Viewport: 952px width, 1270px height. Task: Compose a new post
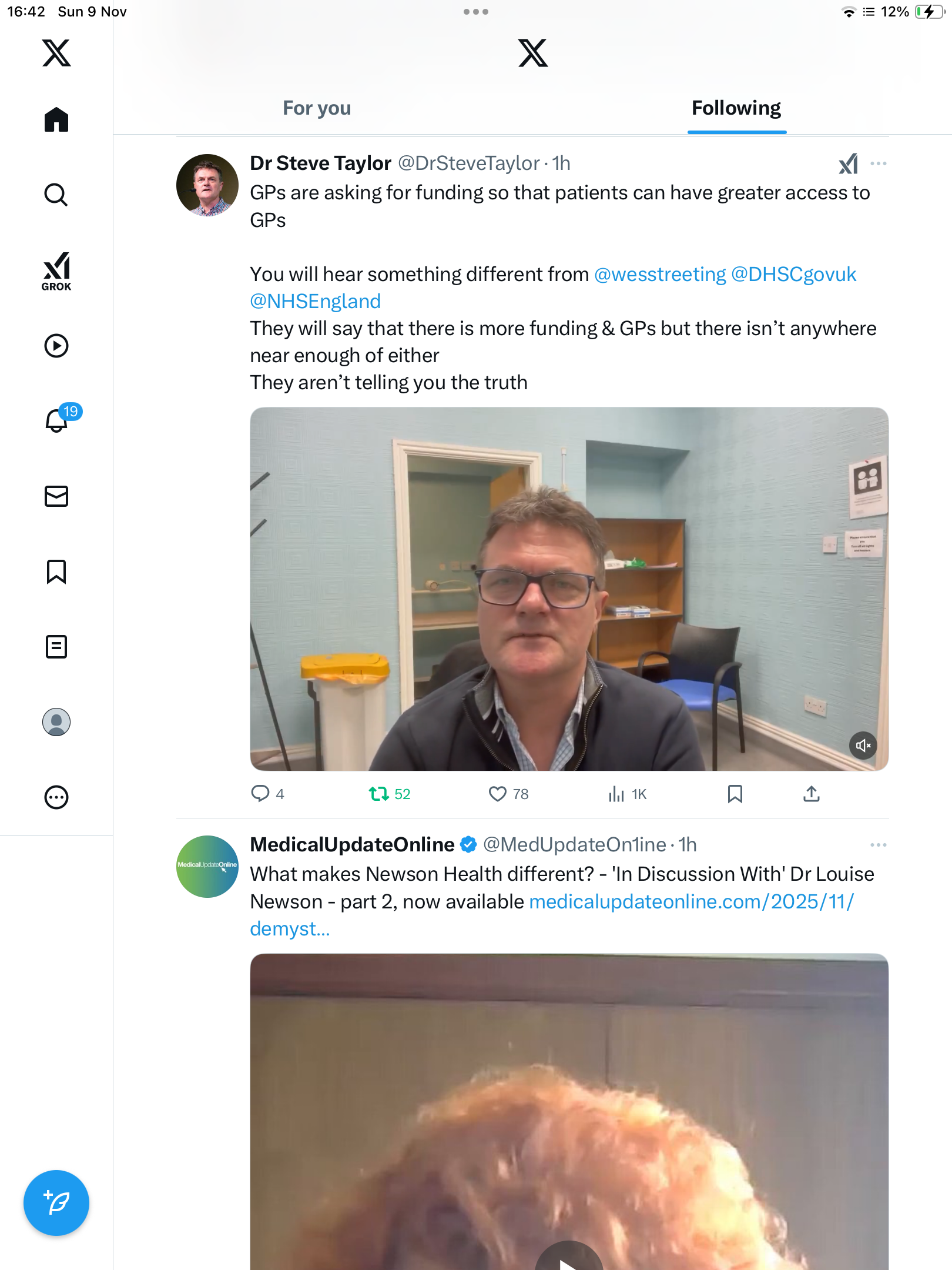56,1203
